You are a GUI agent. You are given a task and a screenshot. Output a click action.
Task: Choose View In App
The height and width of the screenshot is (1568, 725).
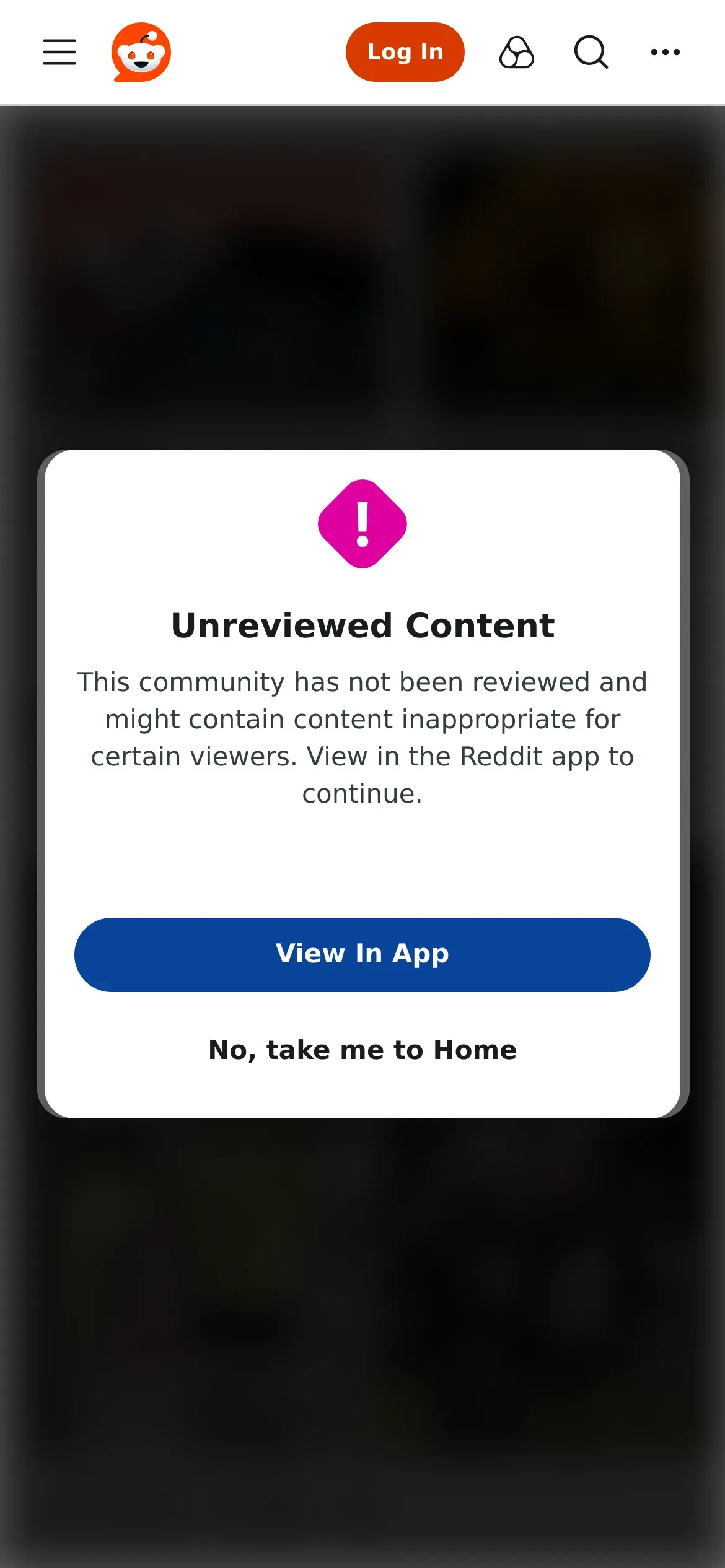tap(362, 955)
